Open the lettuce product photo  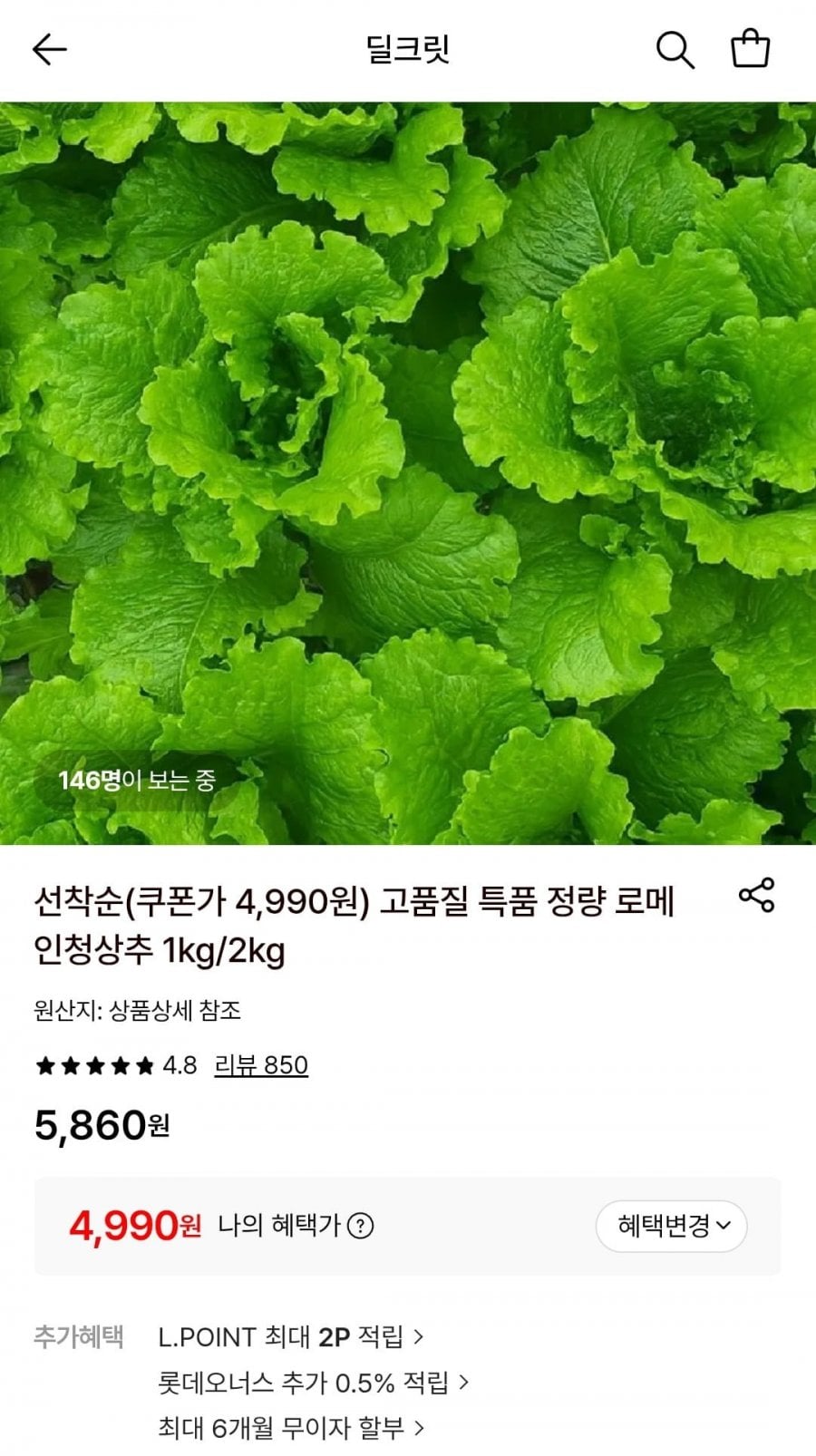click(408, 473)
